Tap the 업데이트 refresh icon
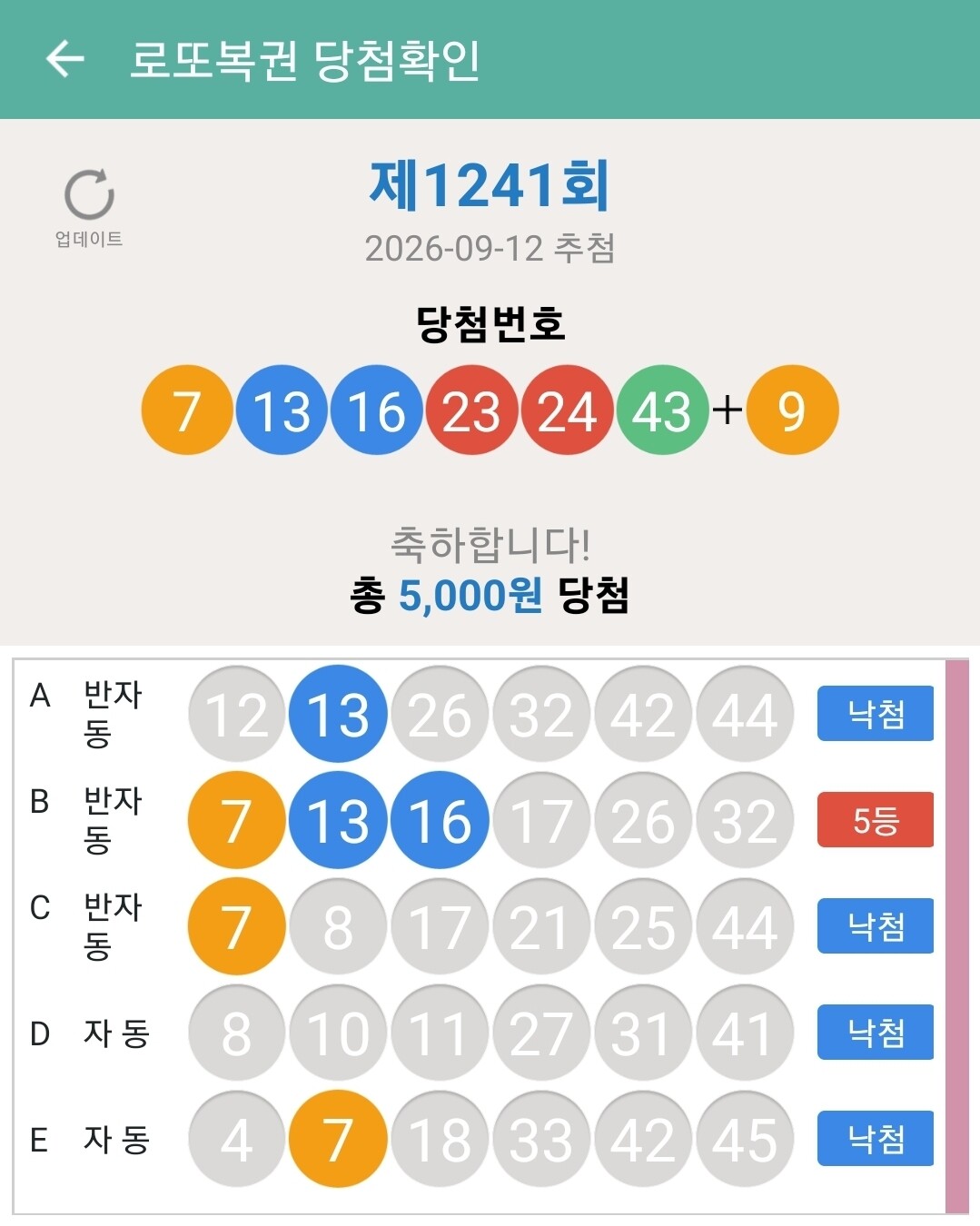 point(89,194)
